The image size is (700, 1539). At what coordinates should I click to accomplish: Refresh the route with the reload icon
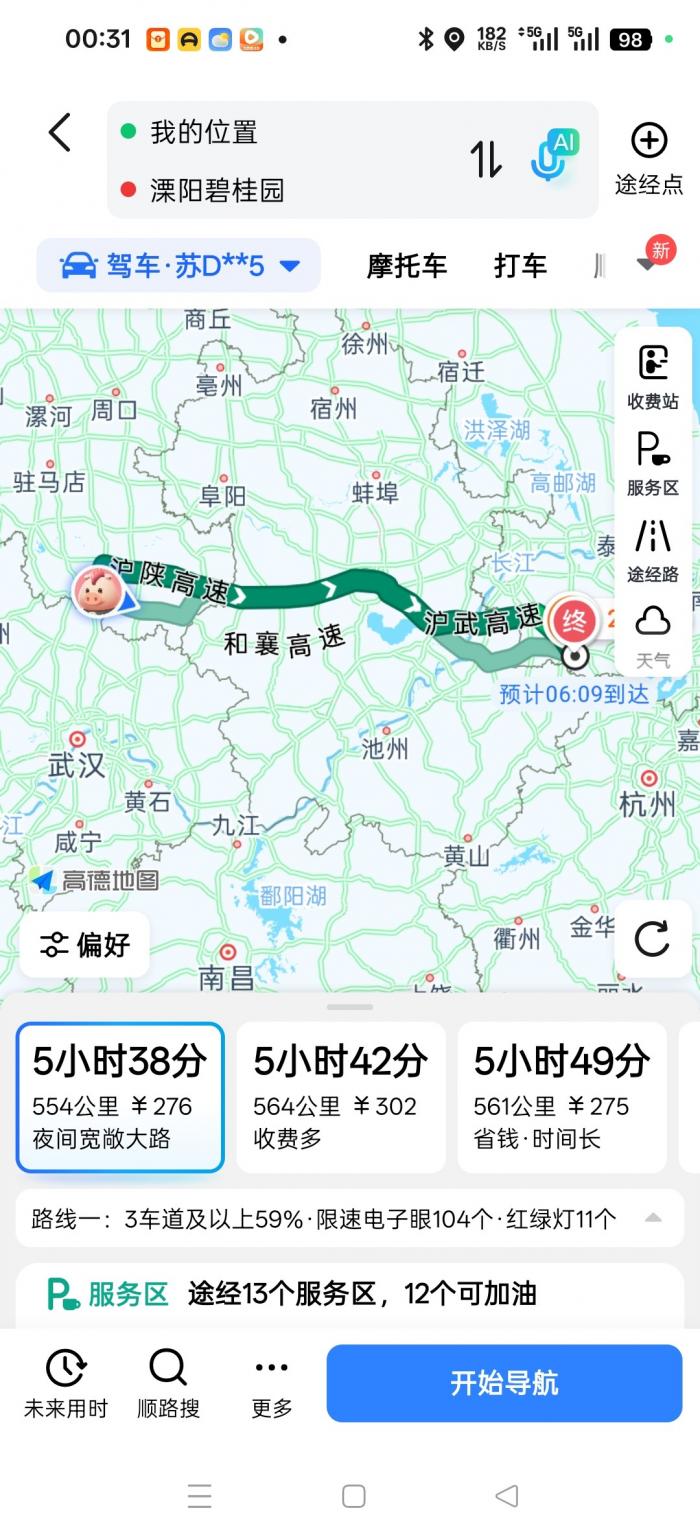(652, 938)
